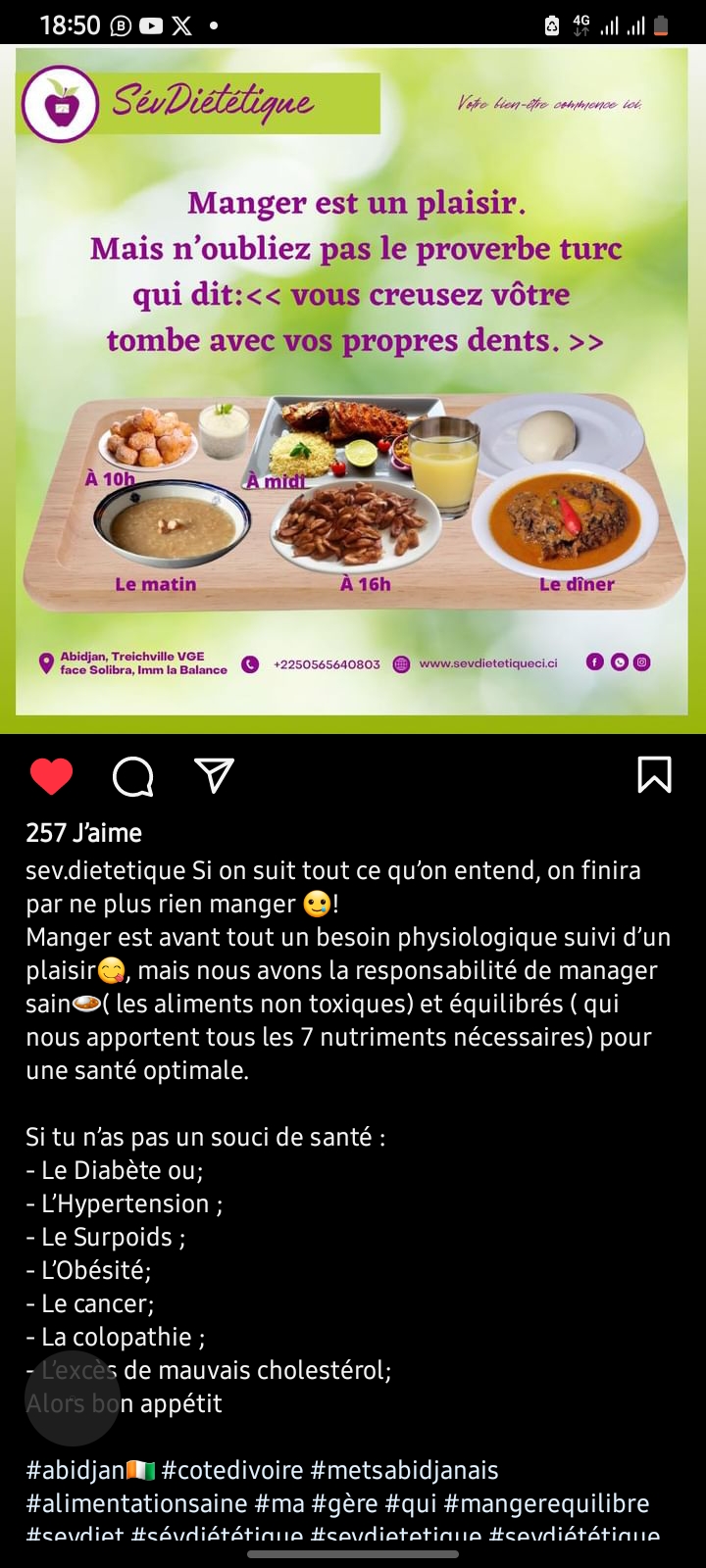Unlike the sev.dietetique post
706x1568 pixels.
[51, 776]
